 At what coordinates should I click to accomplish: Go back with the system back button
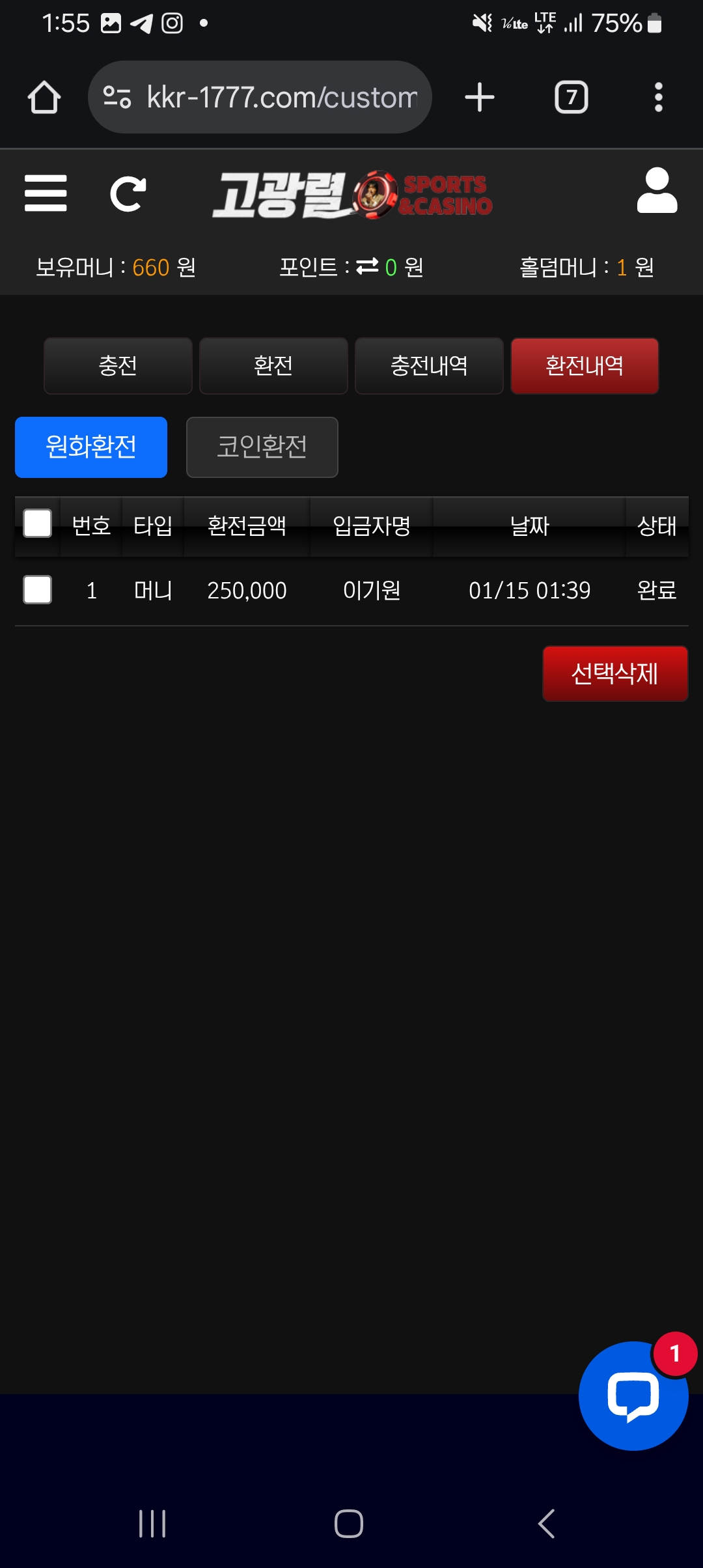pos(546,1524)
